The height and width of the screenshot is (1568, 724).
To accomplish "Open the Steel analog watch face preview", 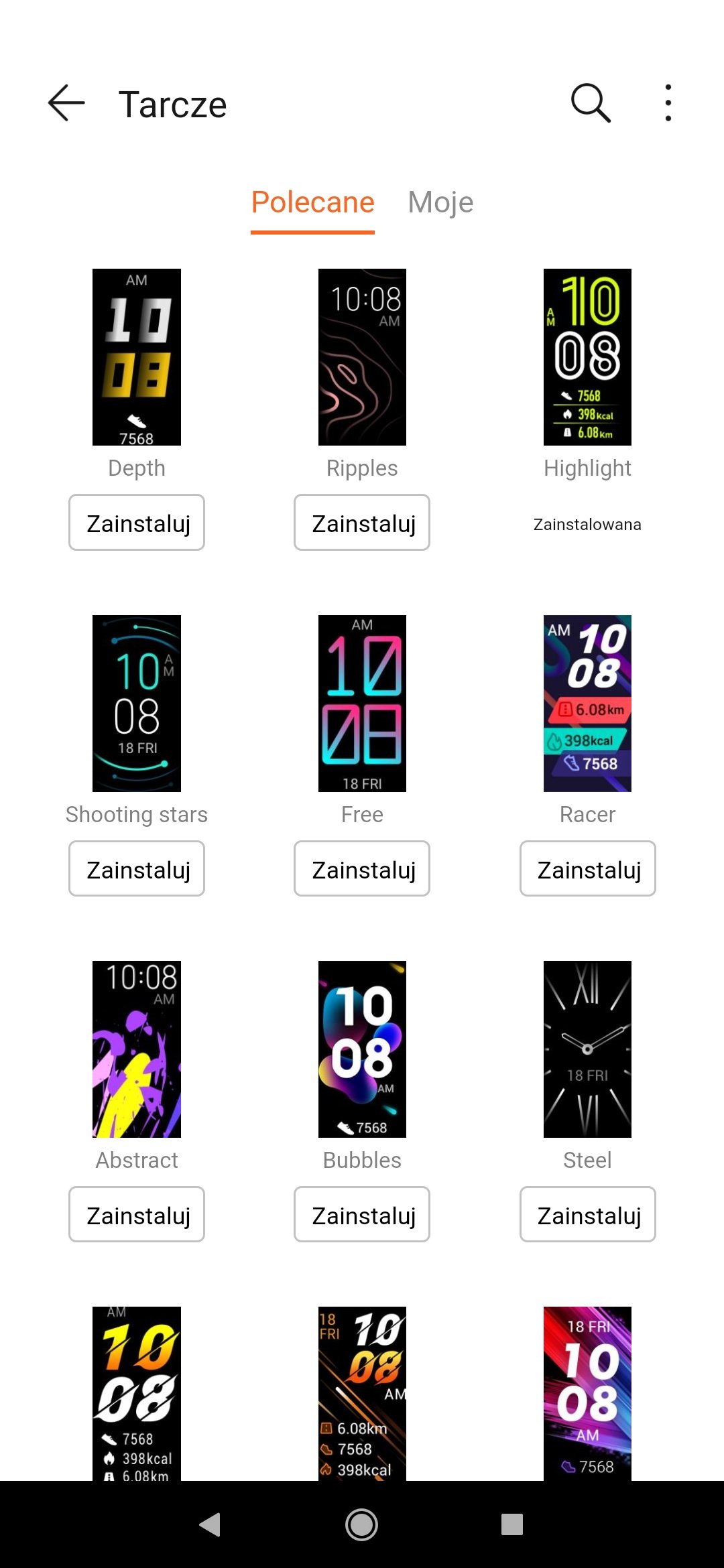I will (587, 1049).
